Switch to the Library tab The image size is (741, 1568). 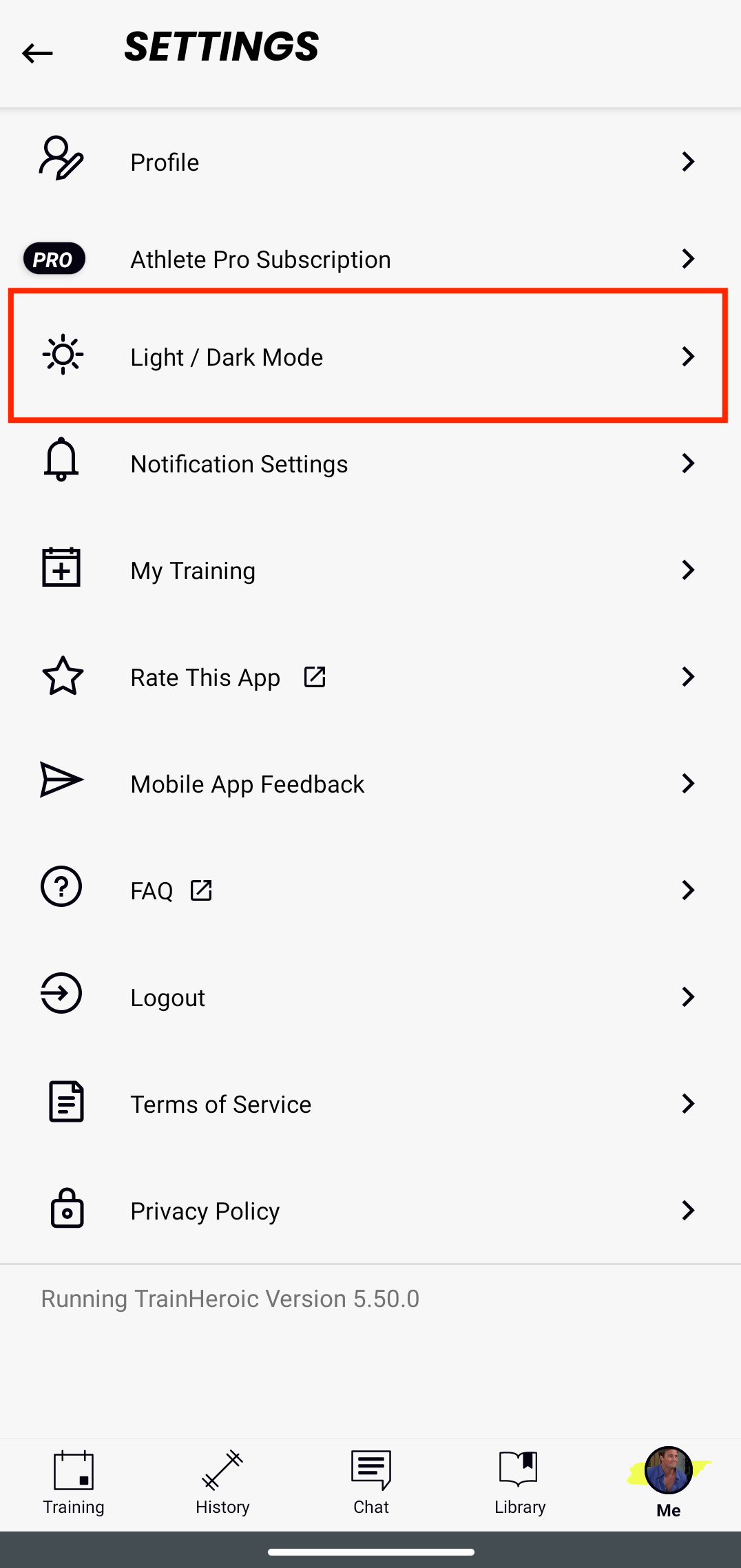(520, 1483)
